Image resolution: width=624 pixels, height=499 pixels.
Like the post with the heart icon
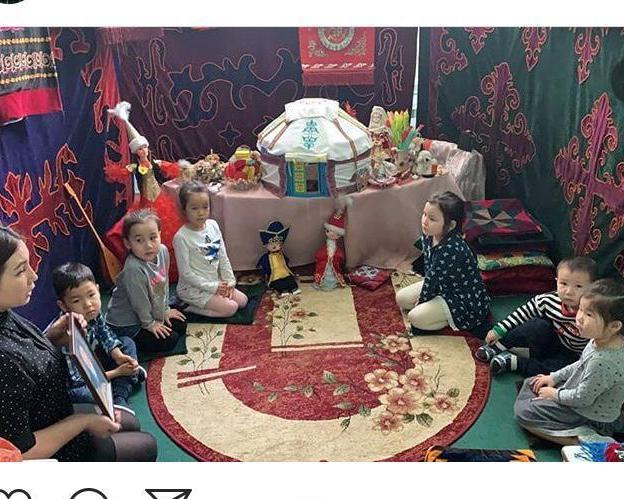14,495
